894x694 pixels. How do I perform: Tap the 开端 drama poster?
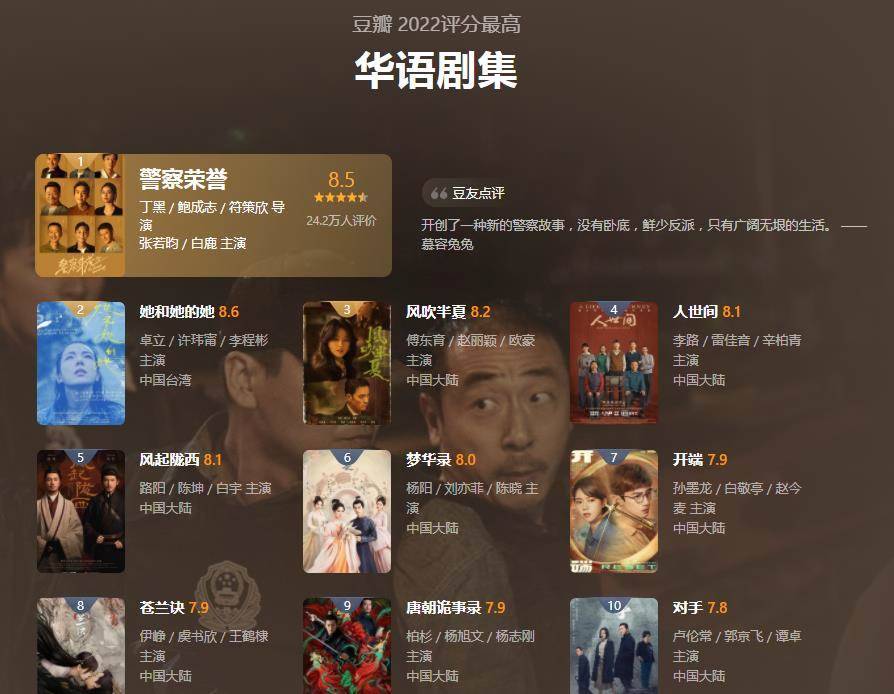click(614, 512)
